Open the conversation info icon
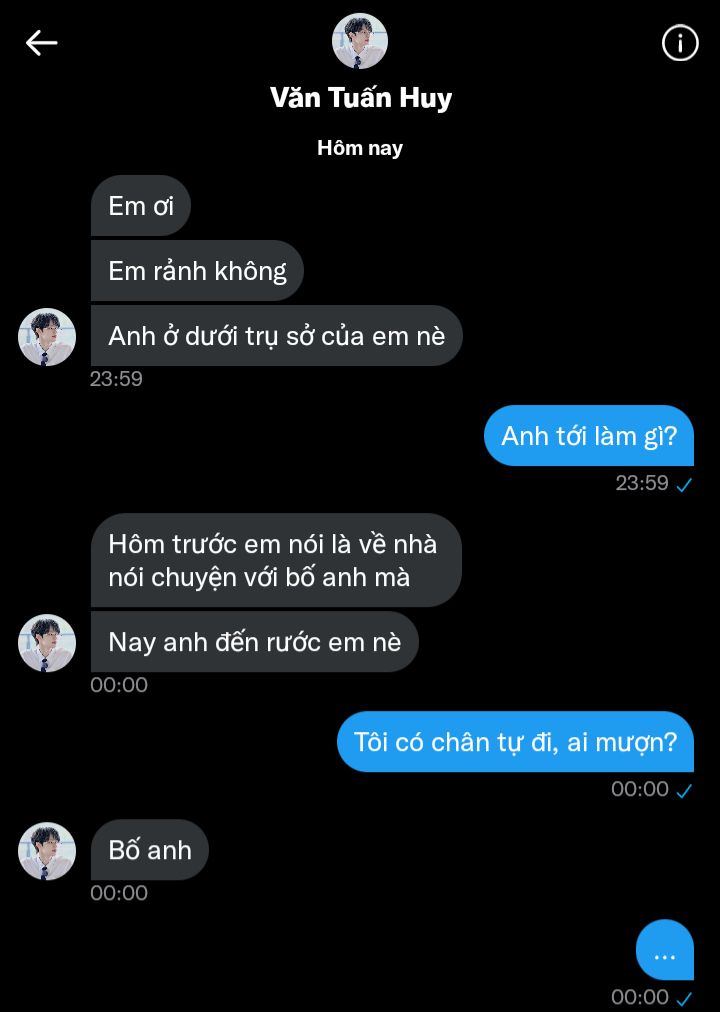 [680, 43]
